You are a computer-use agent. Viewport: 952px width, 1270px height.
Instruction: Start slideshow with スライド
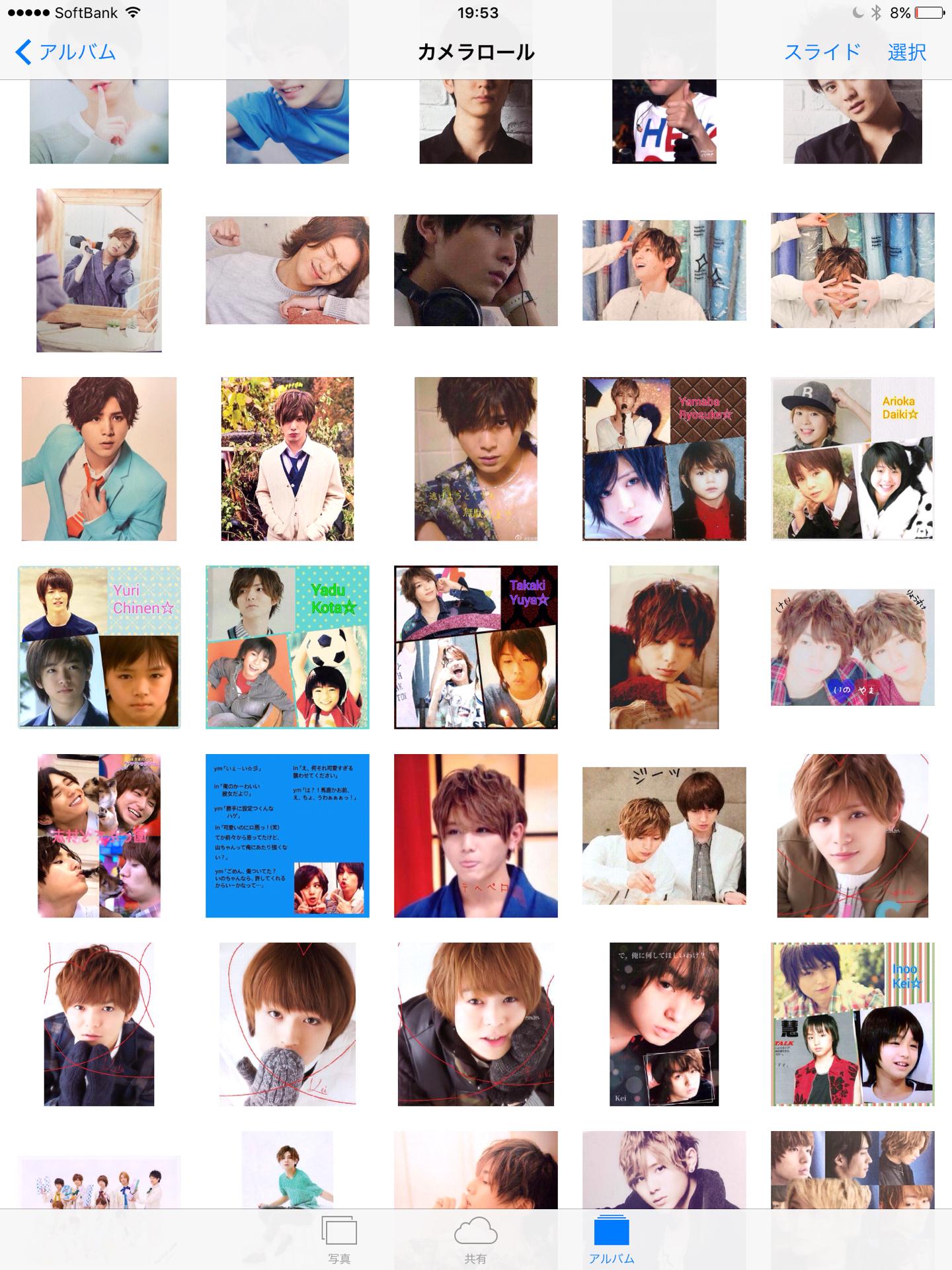coord(822,52)
